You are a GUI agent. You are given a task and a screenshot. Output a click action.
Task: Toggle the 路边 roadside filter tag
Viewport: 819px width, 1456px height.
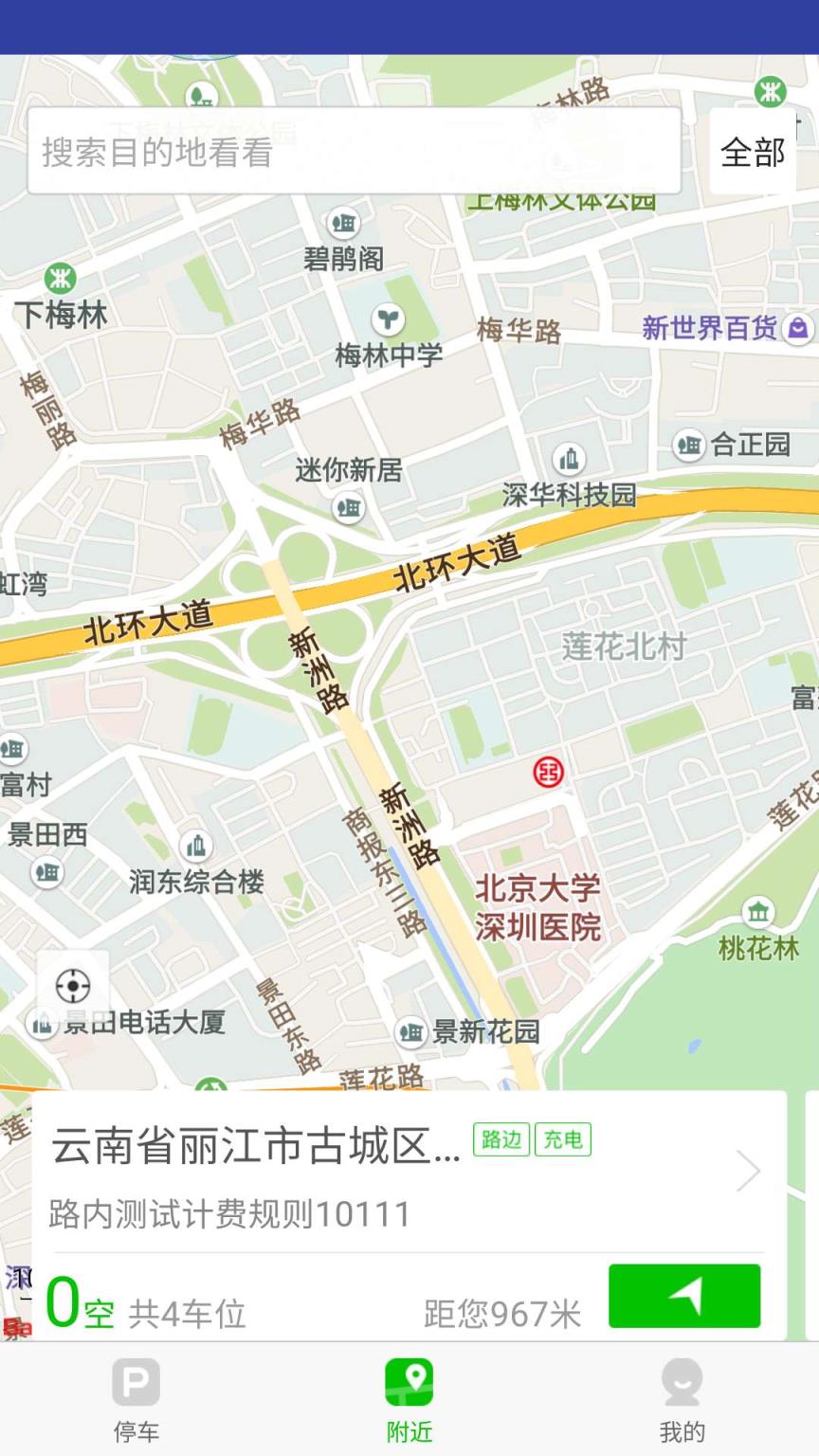point(500,1140)
